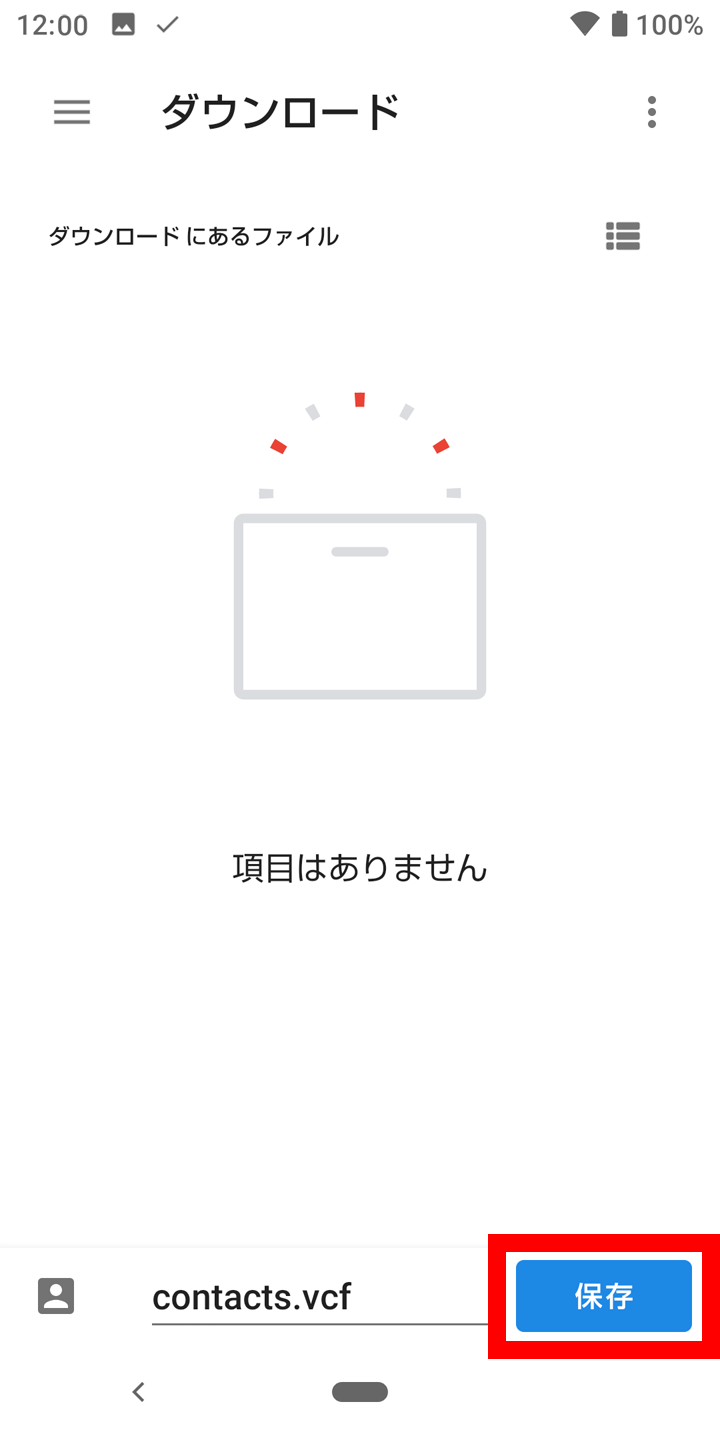Open the navigation drawer menu
Image resolution: width=720 pixels, height=1440 pixels.
point(72,112)
